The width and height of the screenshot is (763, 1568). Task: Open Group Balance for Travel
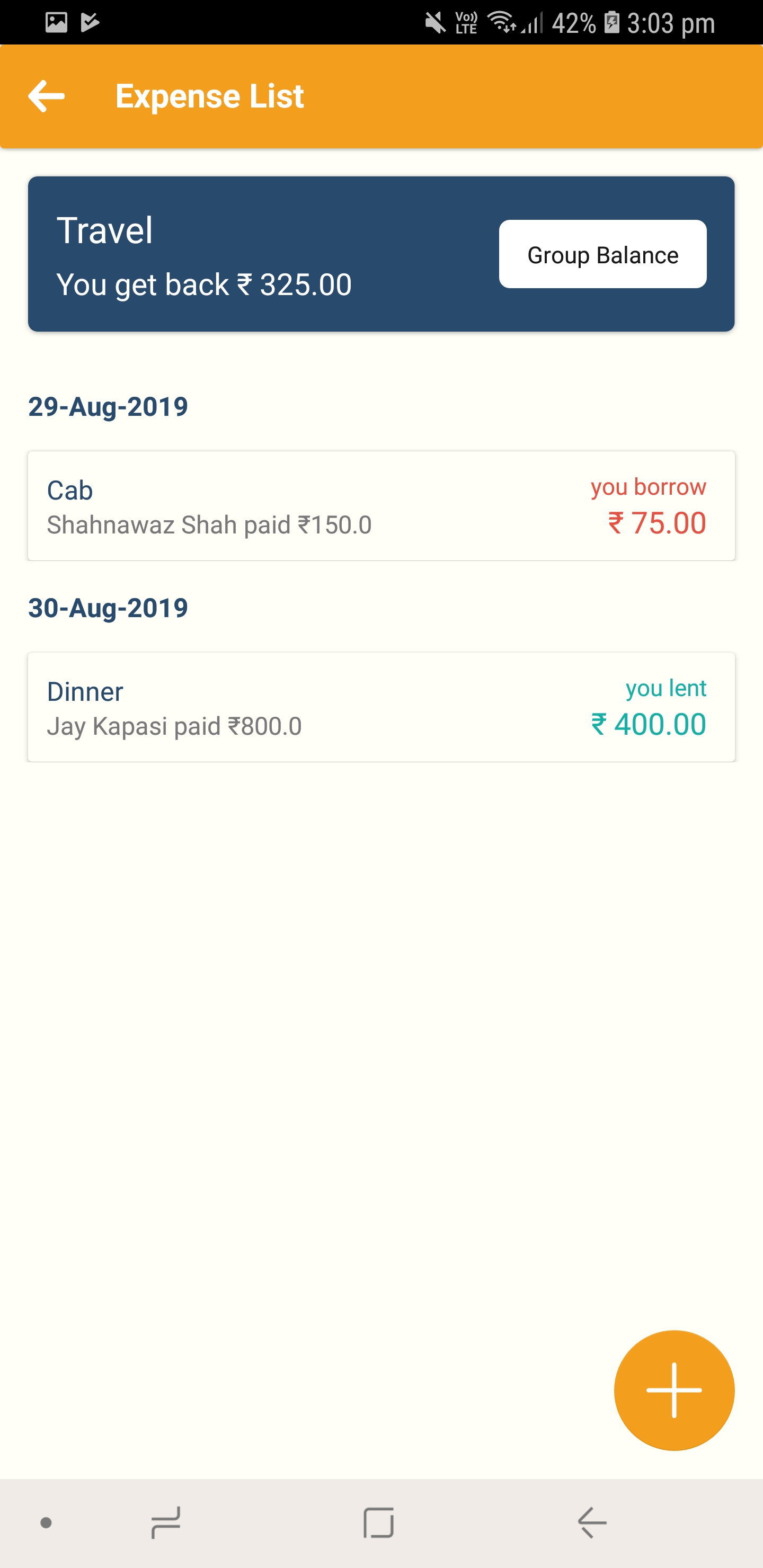[602, 254]
